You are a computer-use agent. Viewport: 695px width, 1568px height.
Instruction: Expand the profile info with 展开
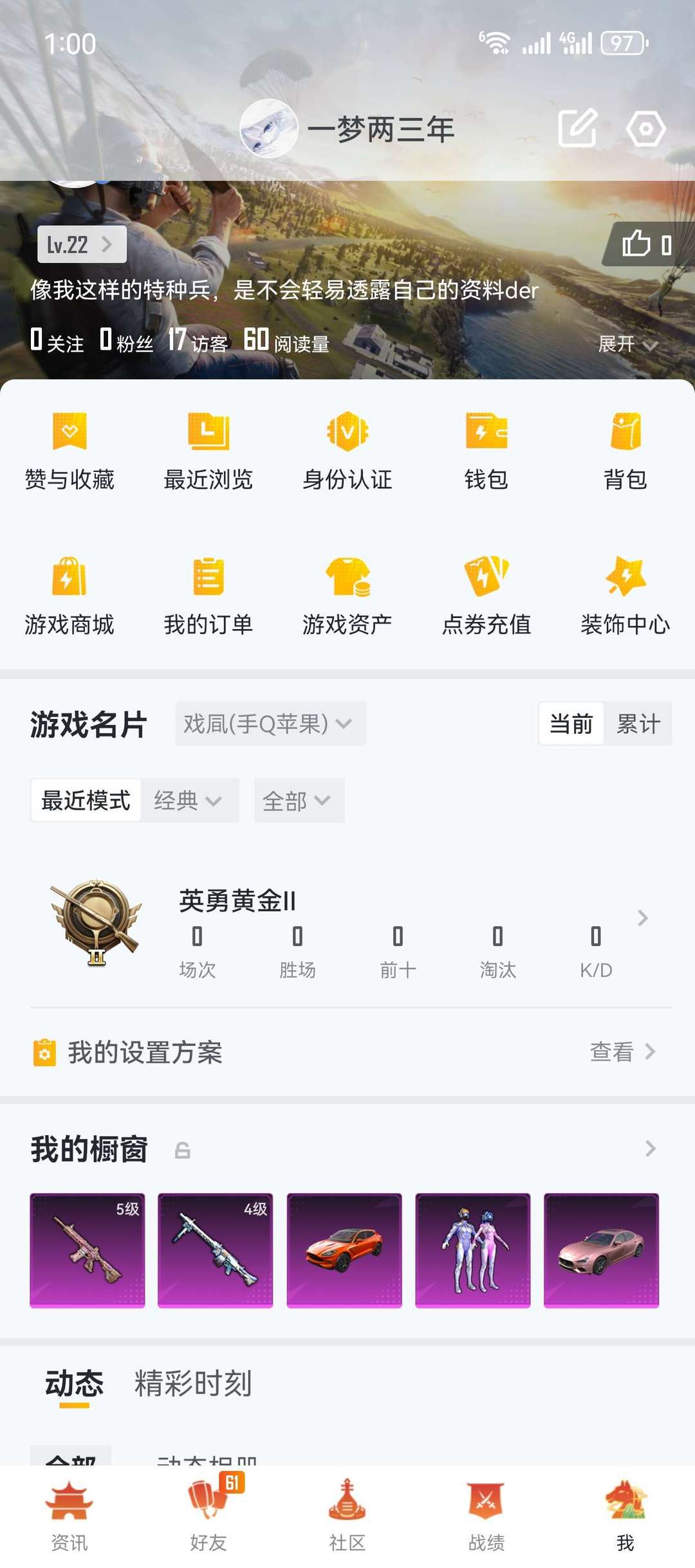pyautogui.click(x=627, y=345)
